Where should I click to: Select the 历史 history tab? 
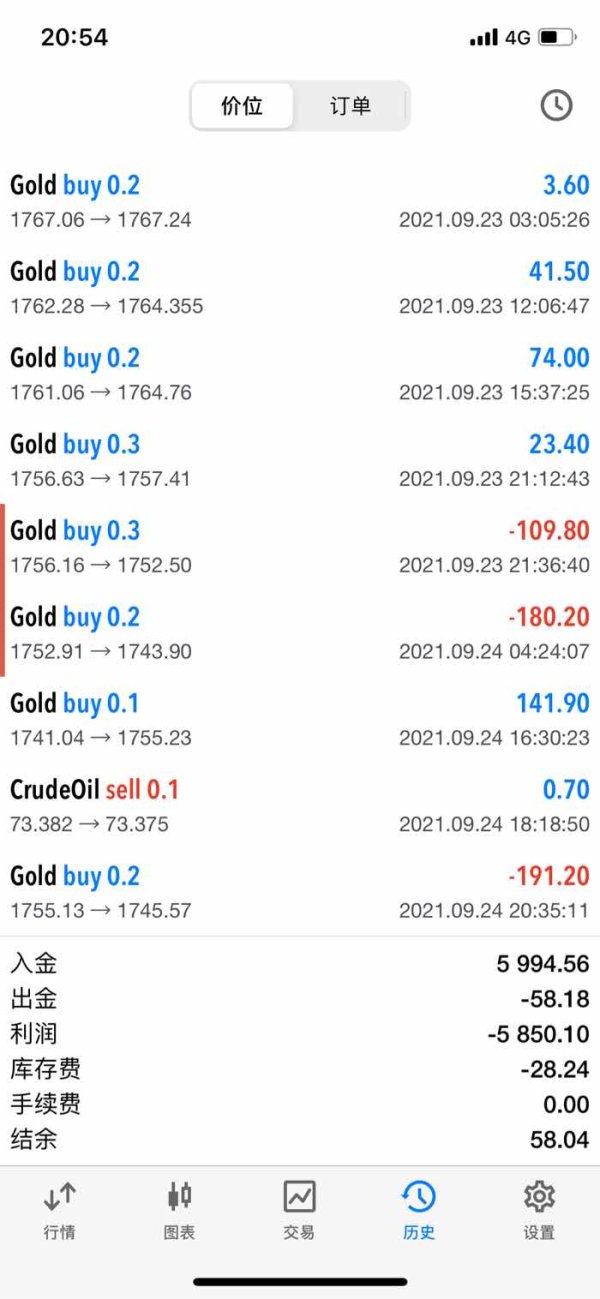tap(419, 1209)
